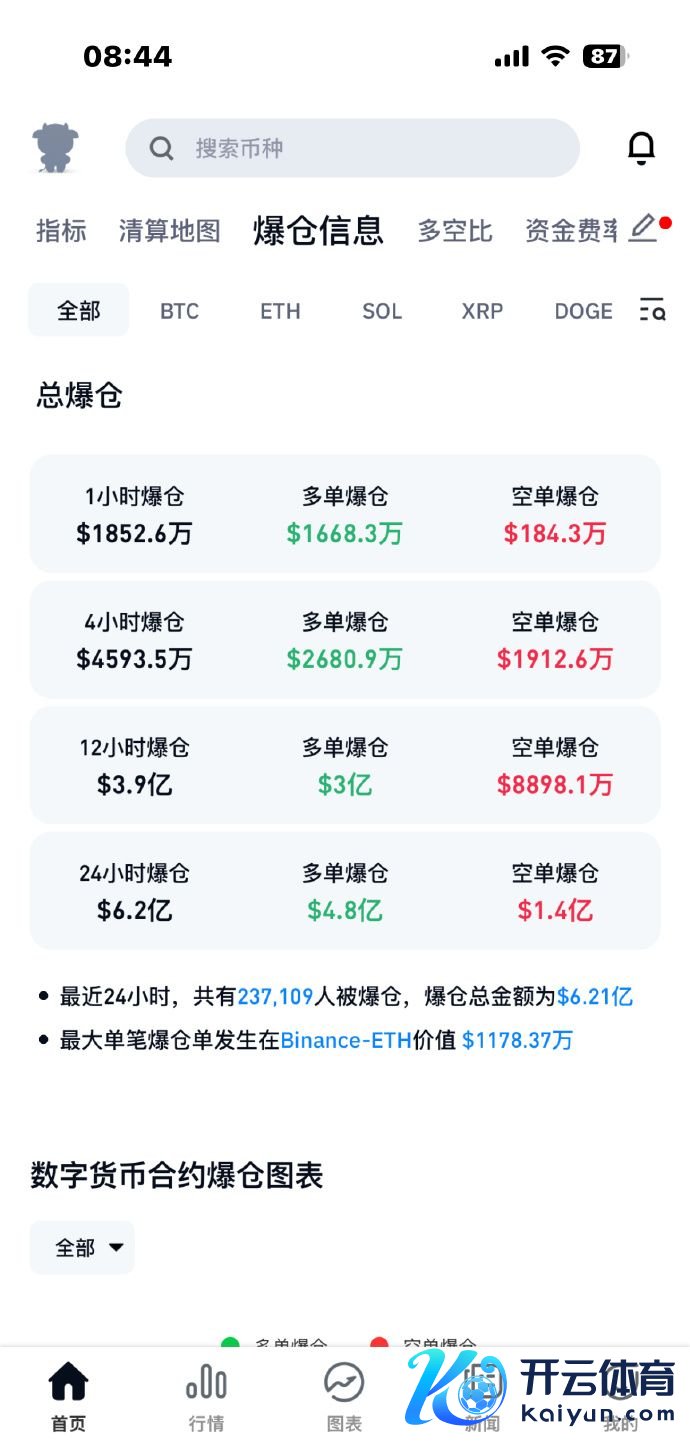Image resolution: width=690 pixels, height=1447 pixels.
Task: Select the 全部 coin filter chip
Action: (79, 310)
